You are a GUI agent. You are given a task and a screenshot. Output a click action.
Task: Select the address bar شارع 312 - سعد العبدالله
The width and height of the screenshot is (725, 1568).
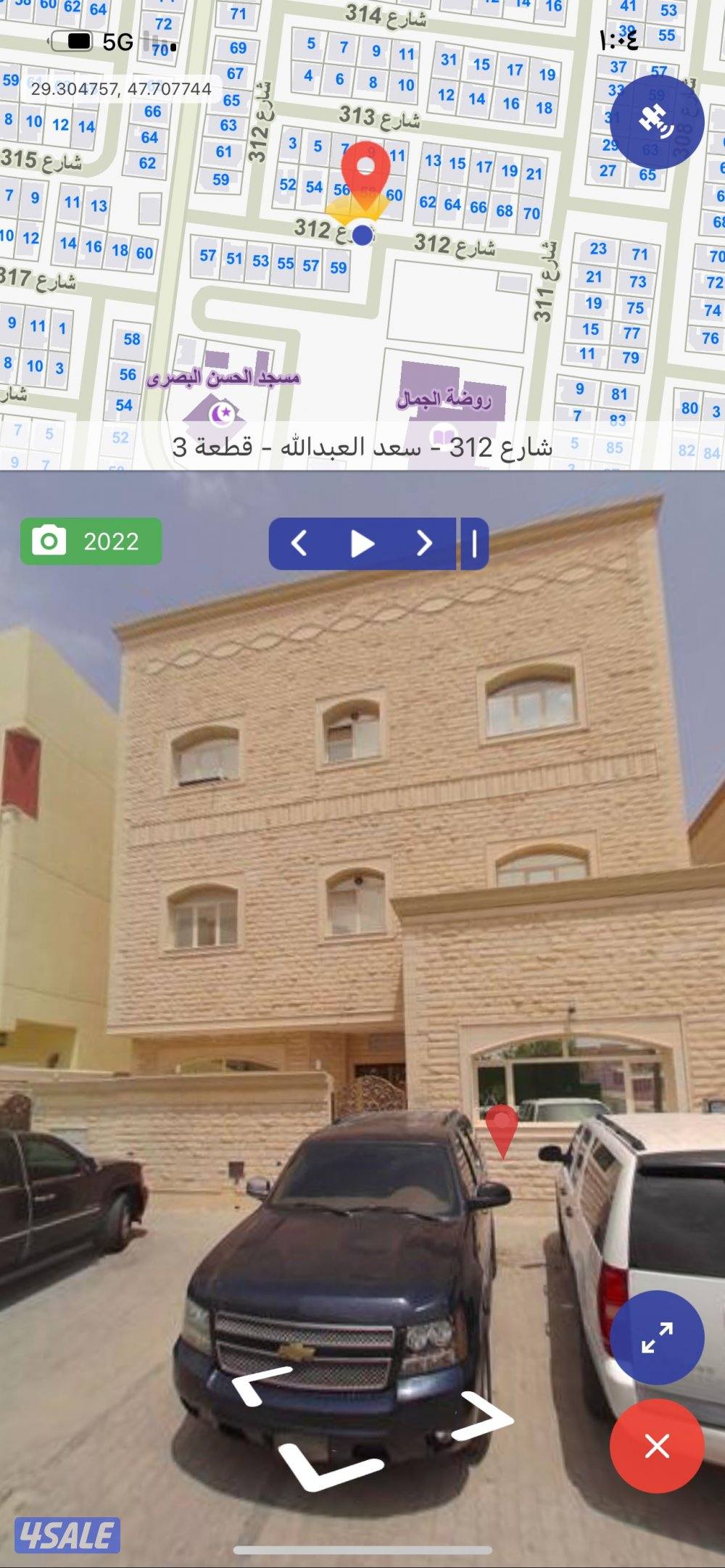[362, 449]
